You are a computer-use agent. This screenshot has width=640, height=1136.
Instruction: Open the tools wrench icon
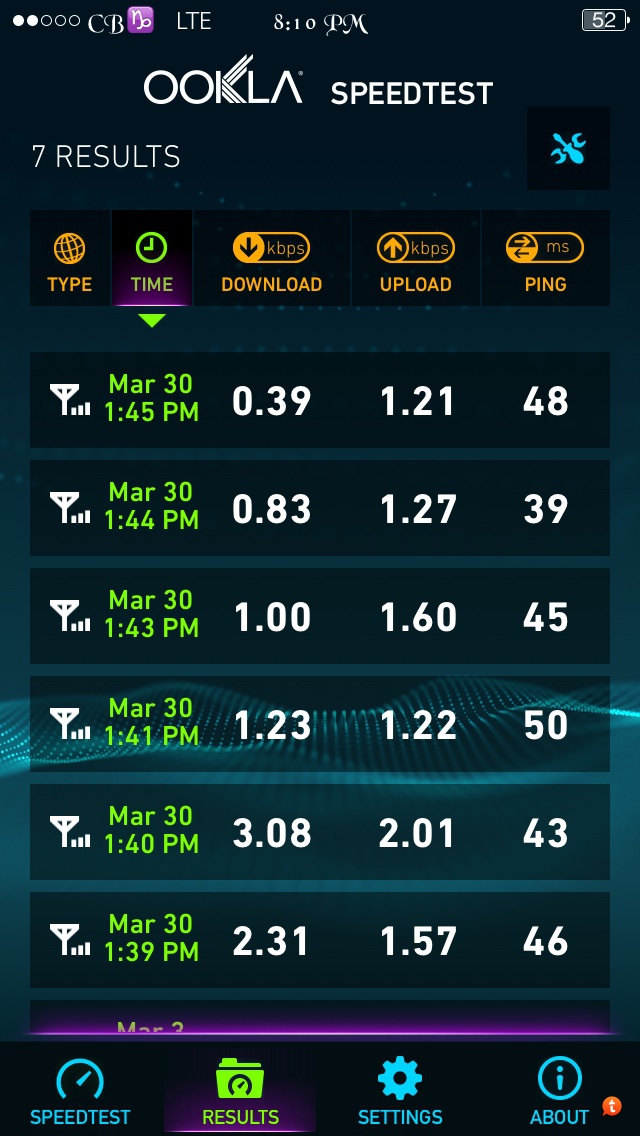(x=568, y=149)
